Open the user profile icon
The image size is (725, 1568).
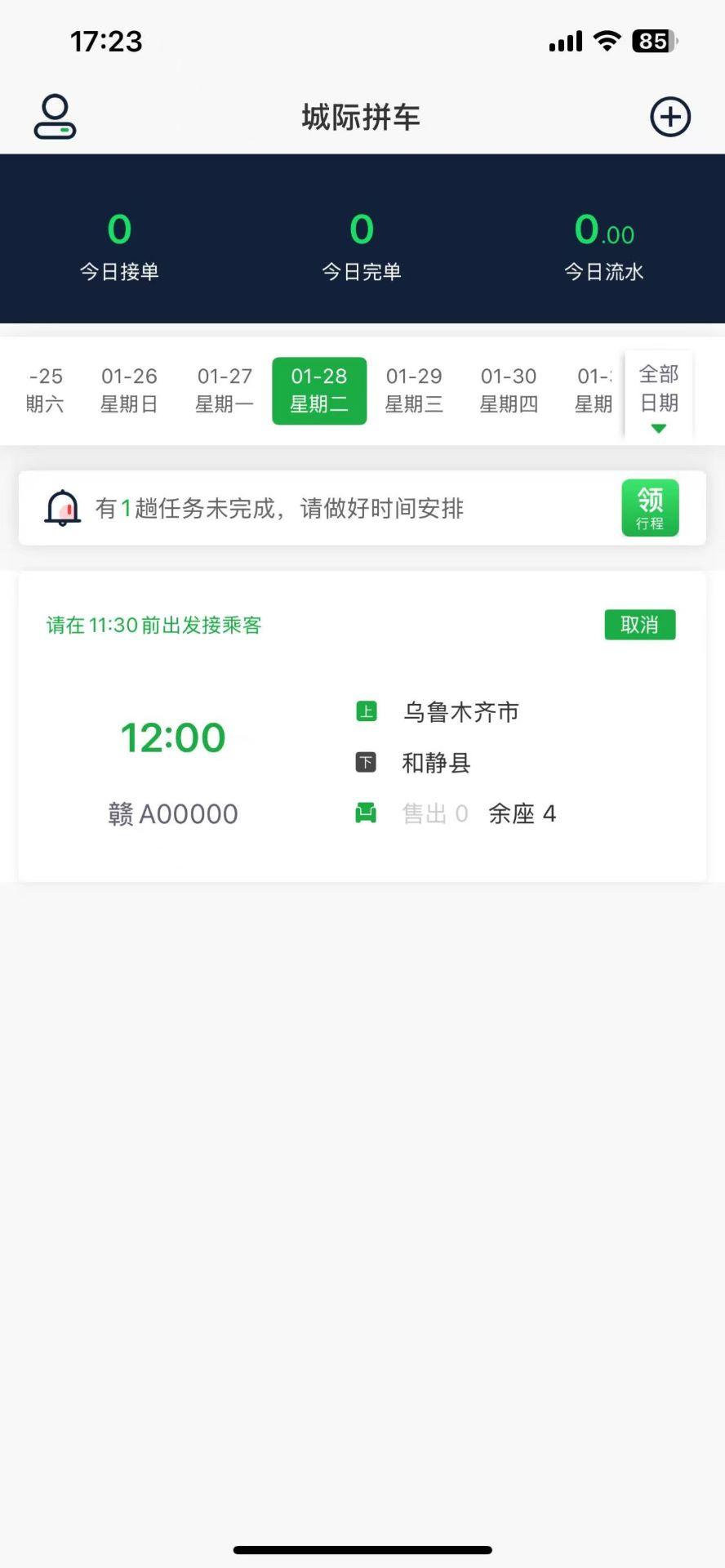54,117
